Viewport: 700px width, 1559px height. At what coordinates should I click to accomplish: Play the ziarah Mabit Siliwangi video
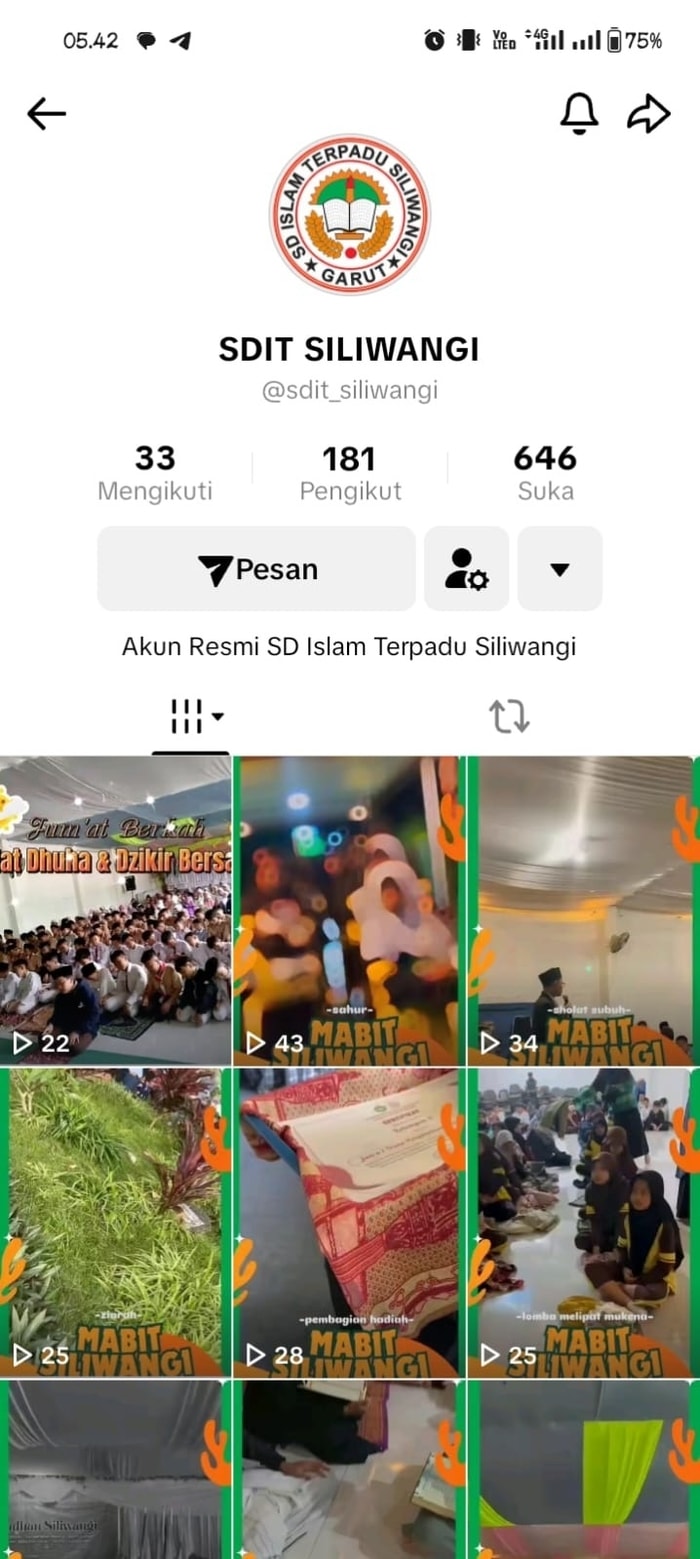[115, 1222]
